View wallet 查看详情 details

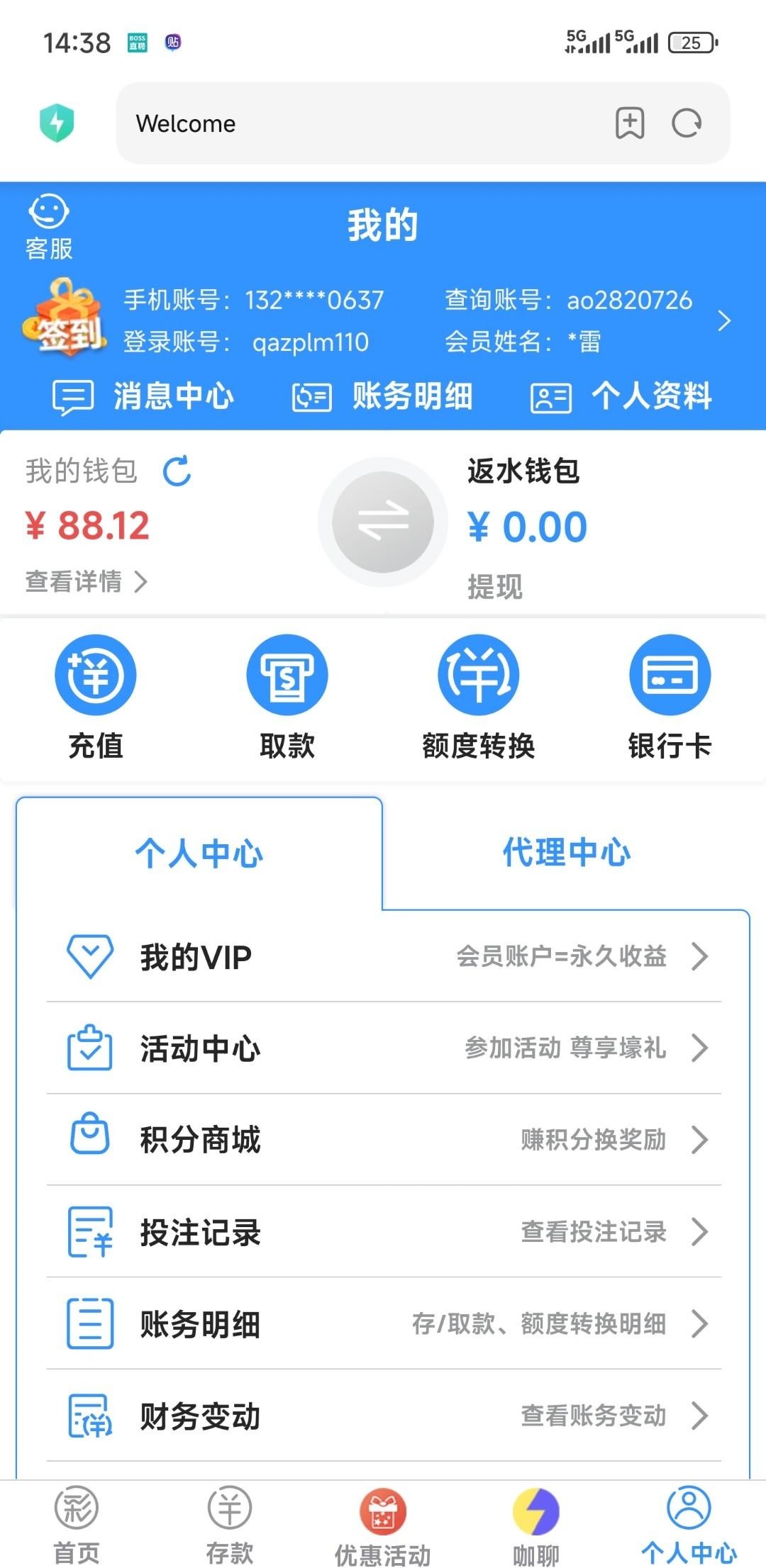(x=86, y=581)
